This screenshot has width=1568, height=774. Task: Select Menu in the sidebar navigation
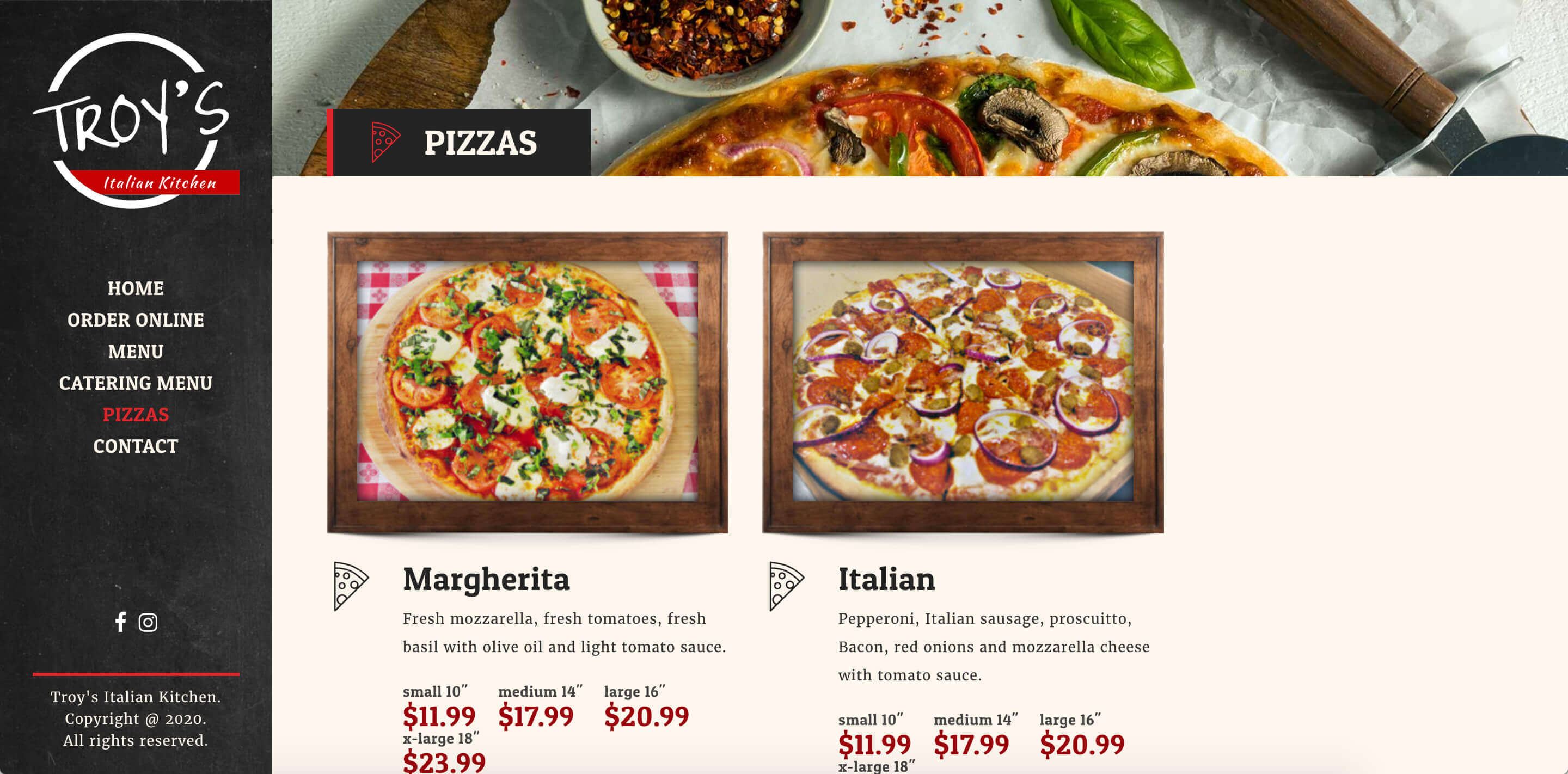coord(135,352)
